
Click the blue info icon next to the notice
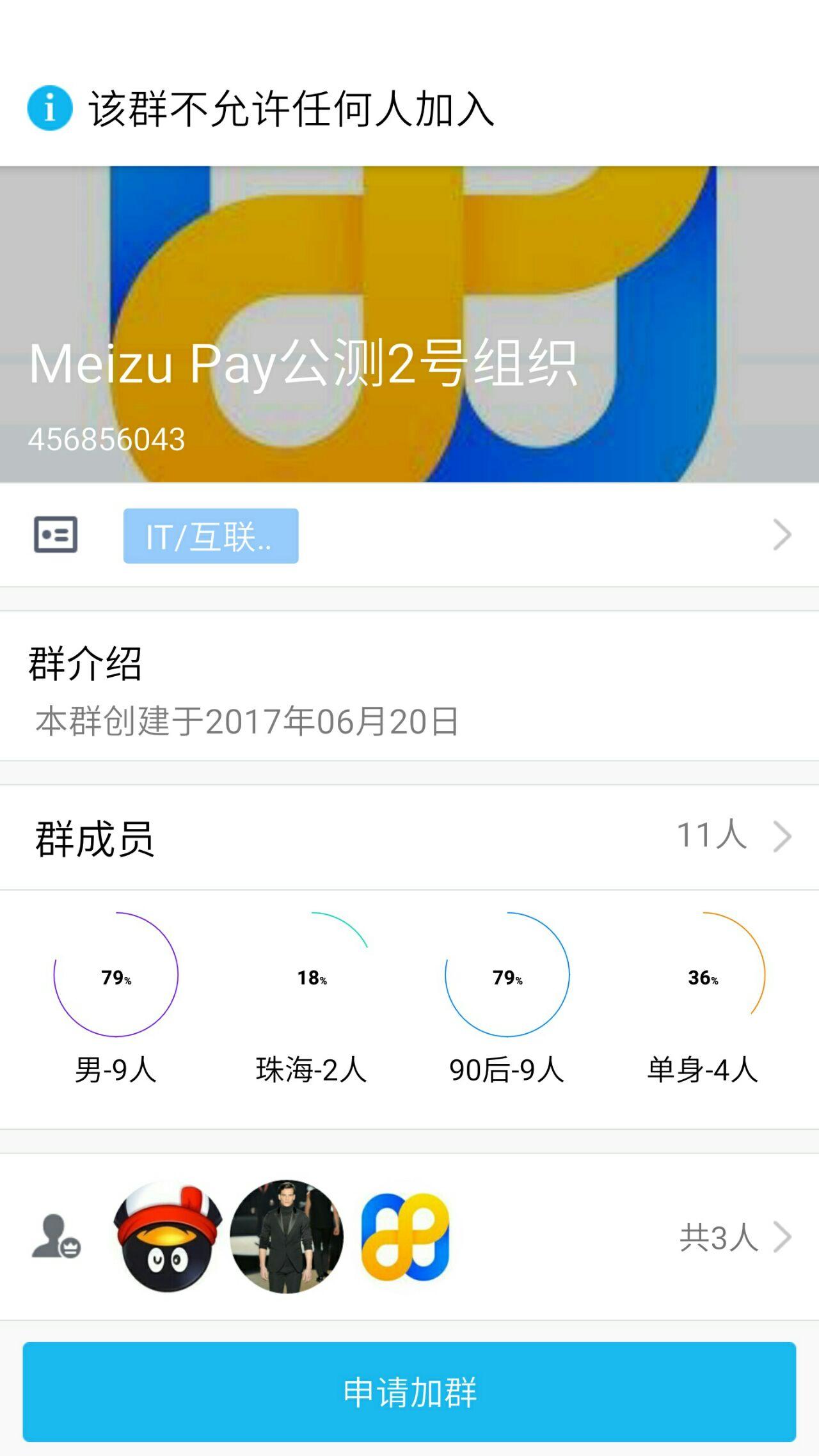49,110
